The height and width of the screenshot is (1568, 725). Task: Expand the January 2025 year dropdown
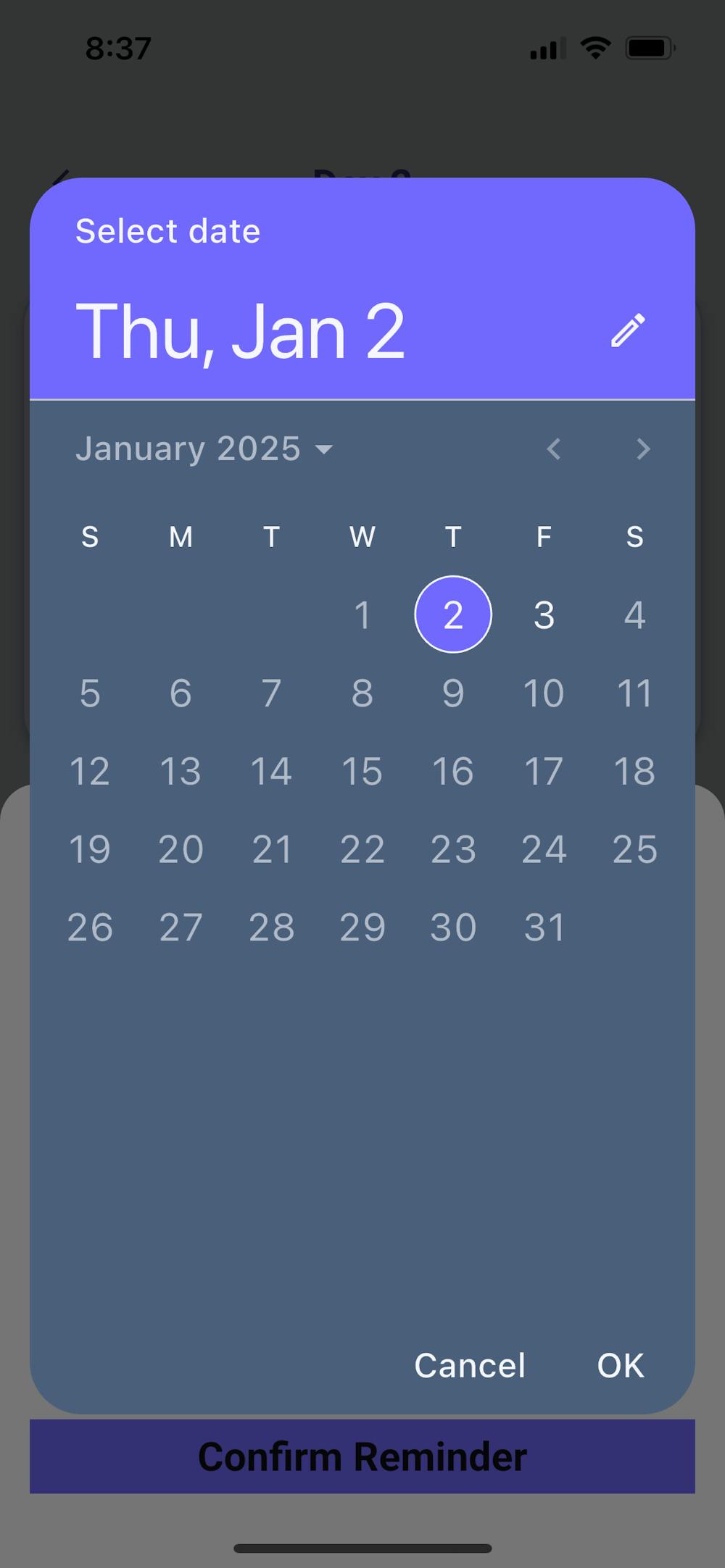(204, 449)
